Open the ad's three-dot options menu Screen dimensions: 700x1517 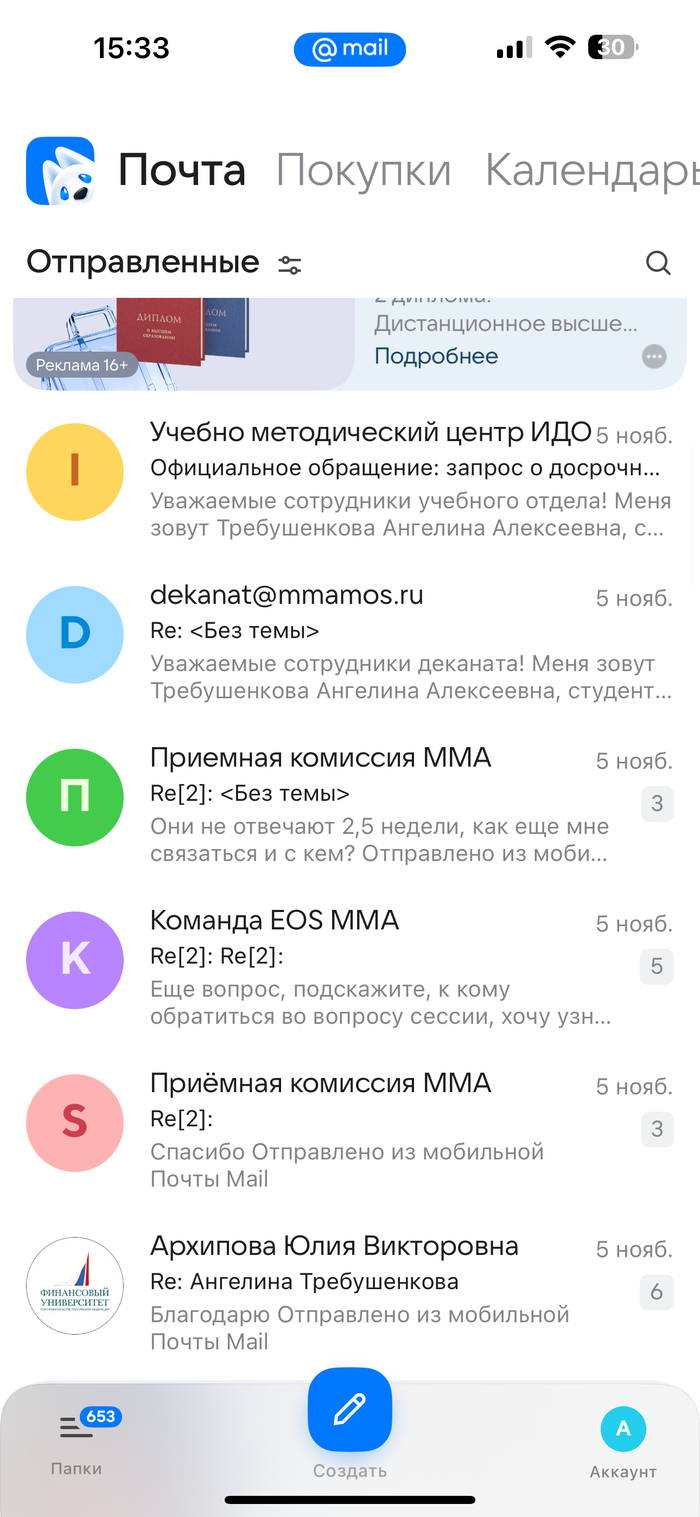(654, 356)
